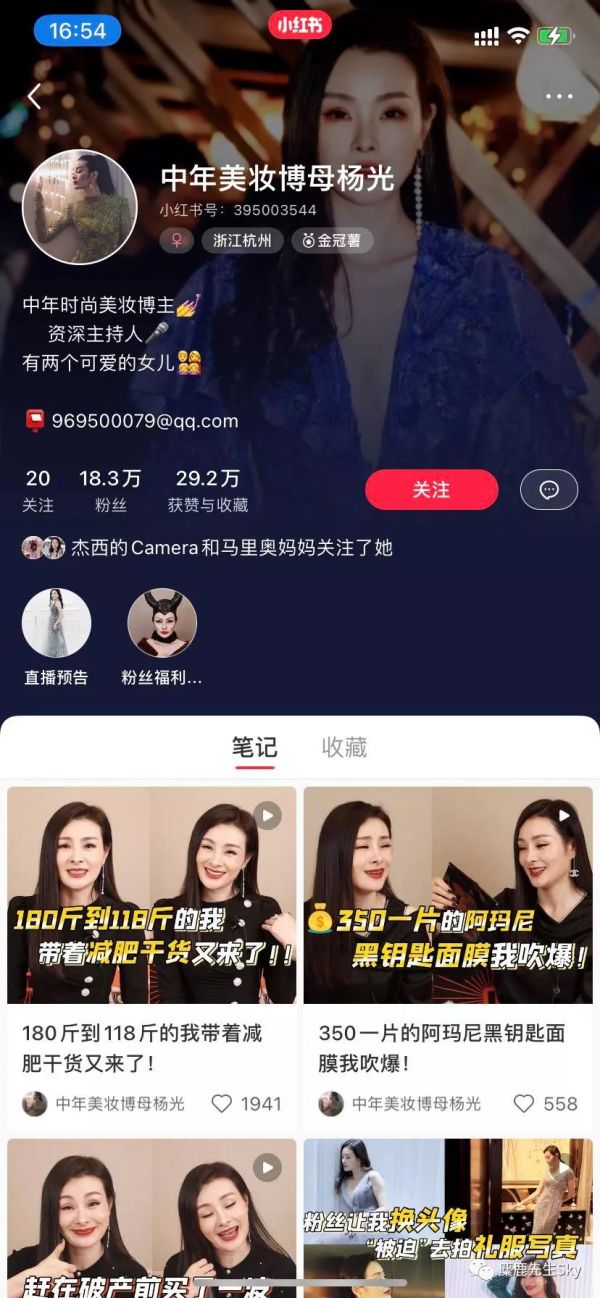Open the private message chat icon
Viewport: 600px width, 1298px height.
point(549,490)
